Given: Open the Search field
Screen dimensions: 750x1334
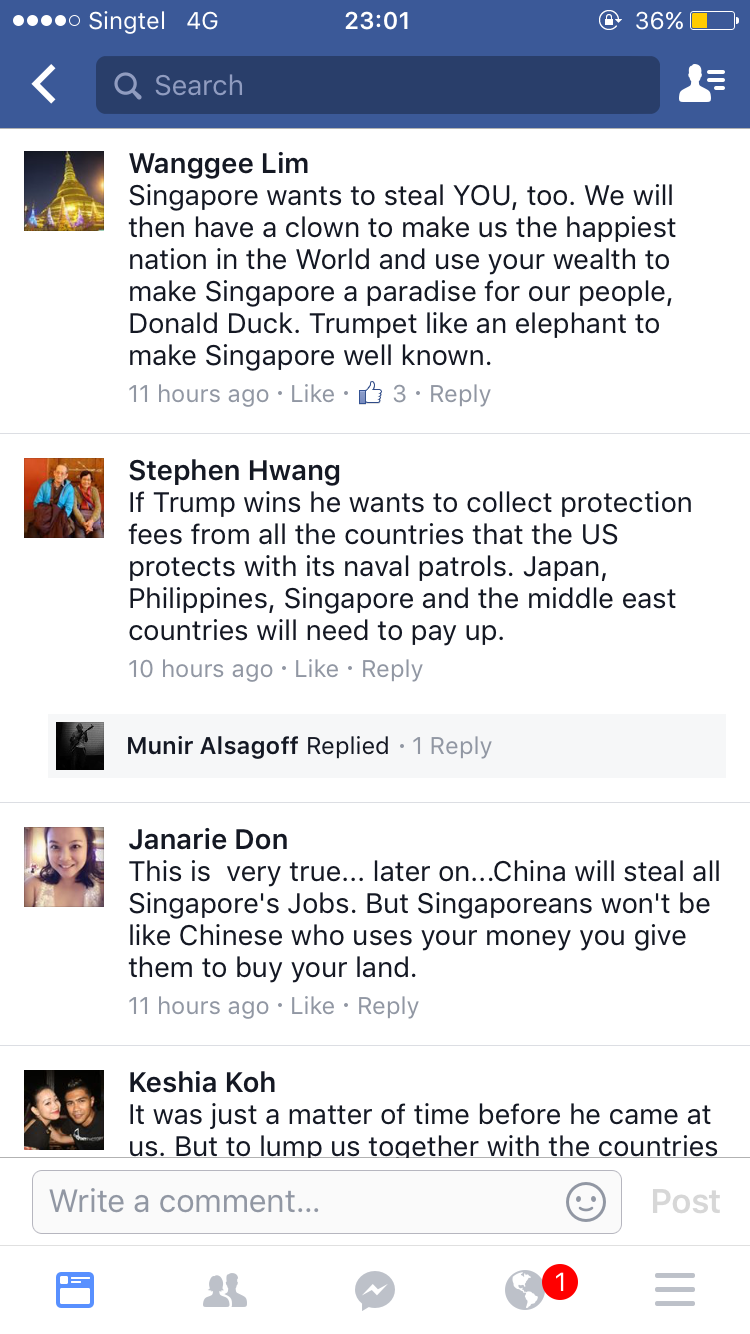Looking at the screenshot, I should pyautogui.click(x=377, y=85).
